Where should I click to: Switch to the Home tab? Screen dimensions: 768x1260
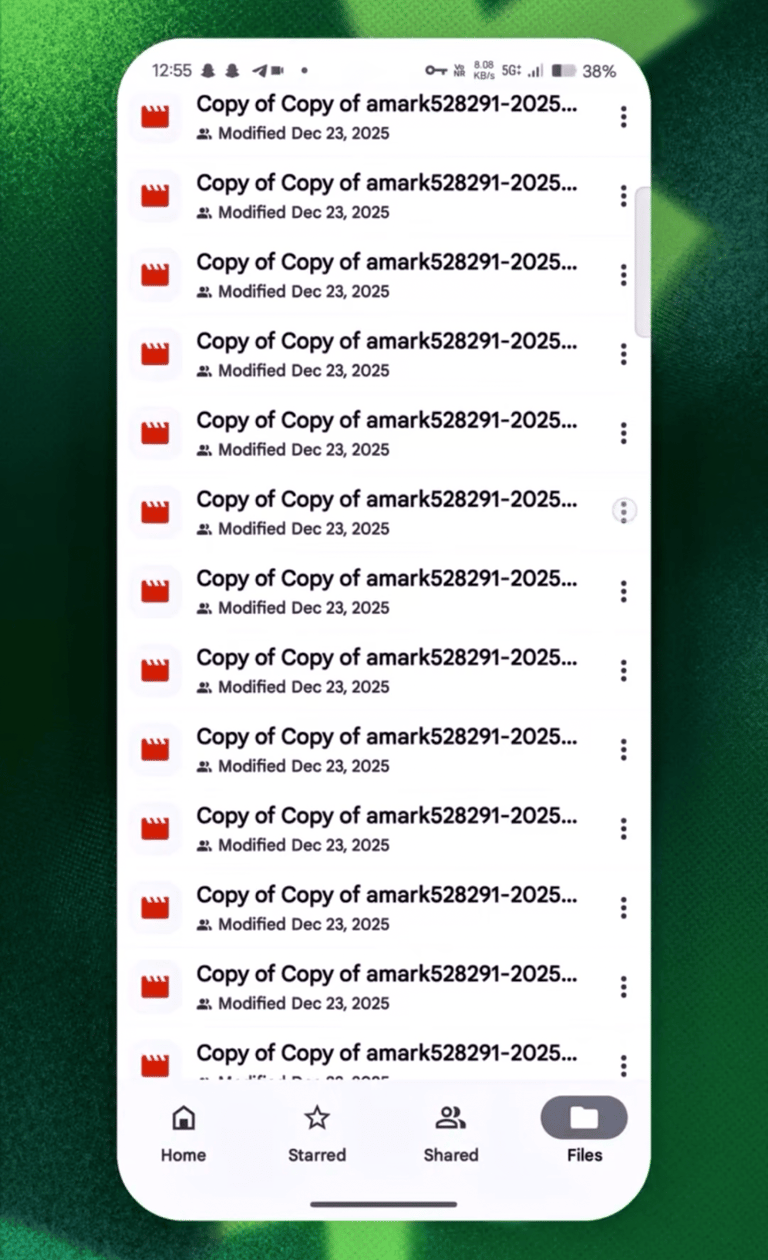(x=183, y=1133)
